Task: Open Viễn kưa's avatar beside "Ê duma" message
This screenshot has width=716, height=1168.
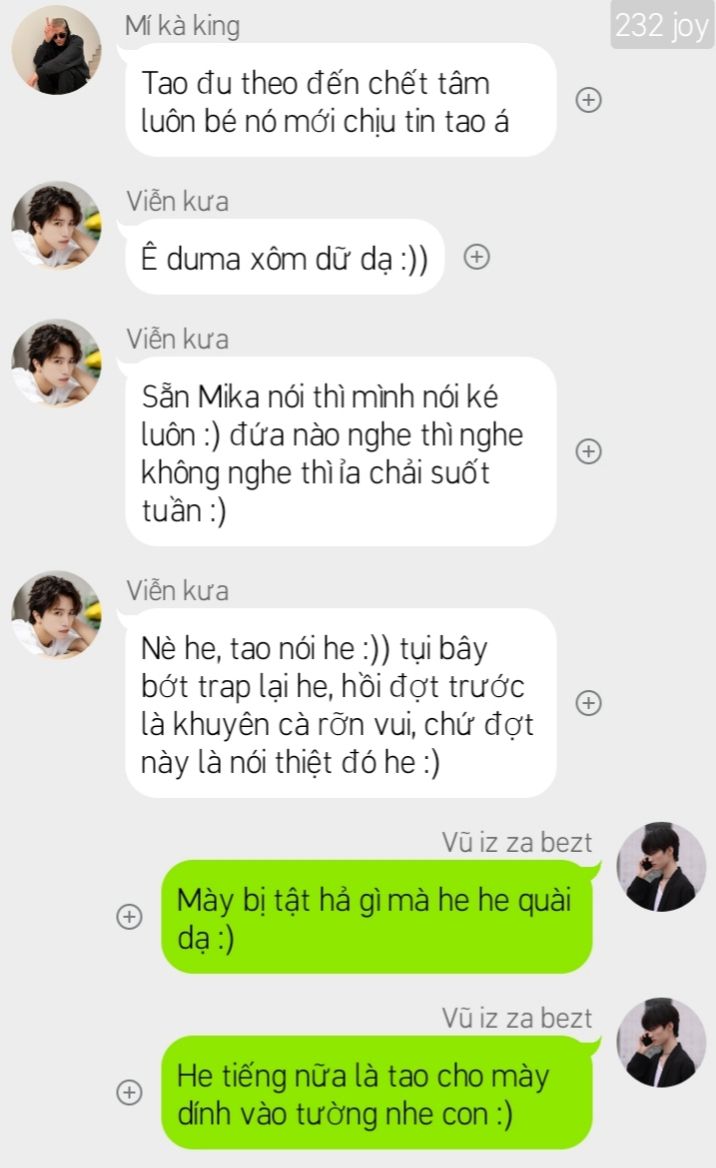Action: click(x=56, y=225)
